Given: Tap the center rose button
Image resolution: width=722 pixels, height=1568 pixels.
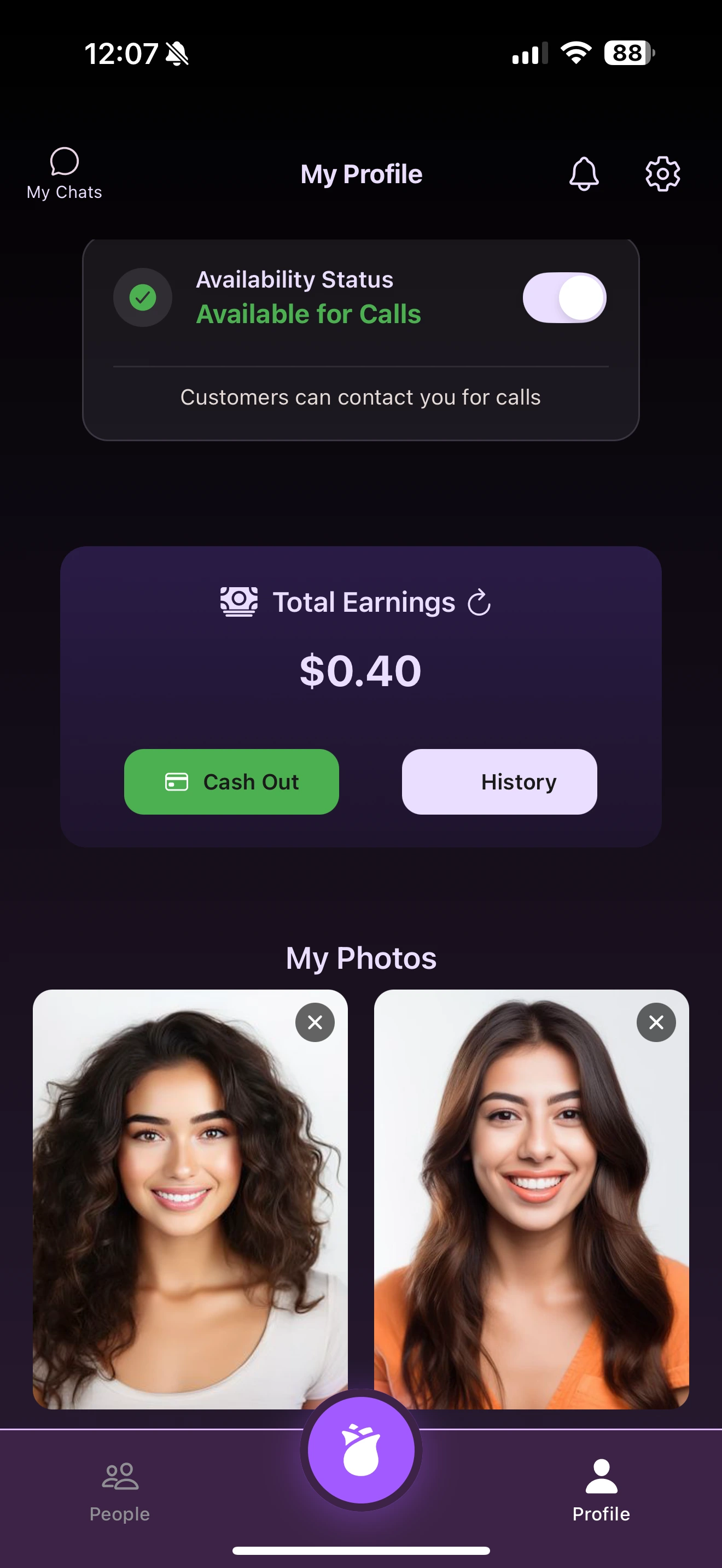Looking at the screenshot, I should click(x=361, y=1450).
